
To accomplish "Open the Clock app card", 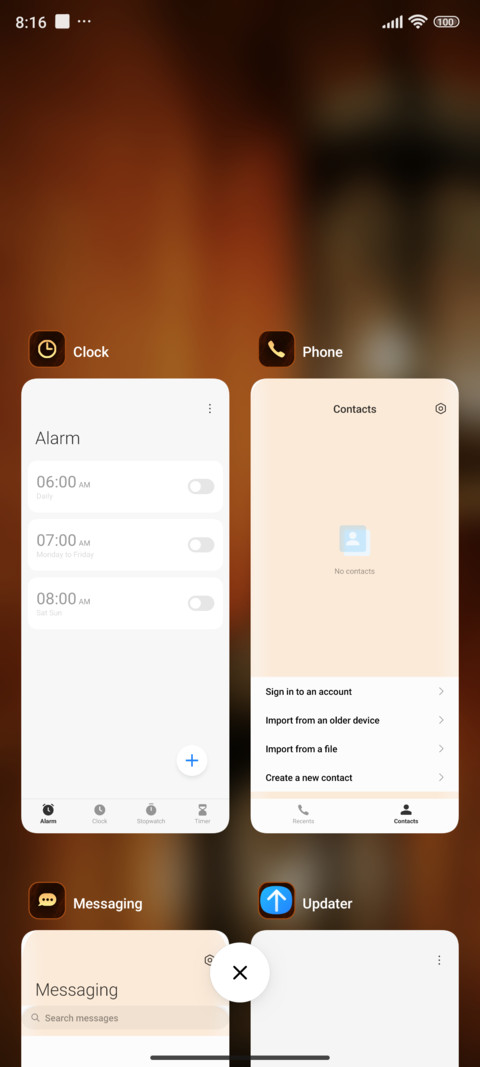I will (x=125, y=606).
